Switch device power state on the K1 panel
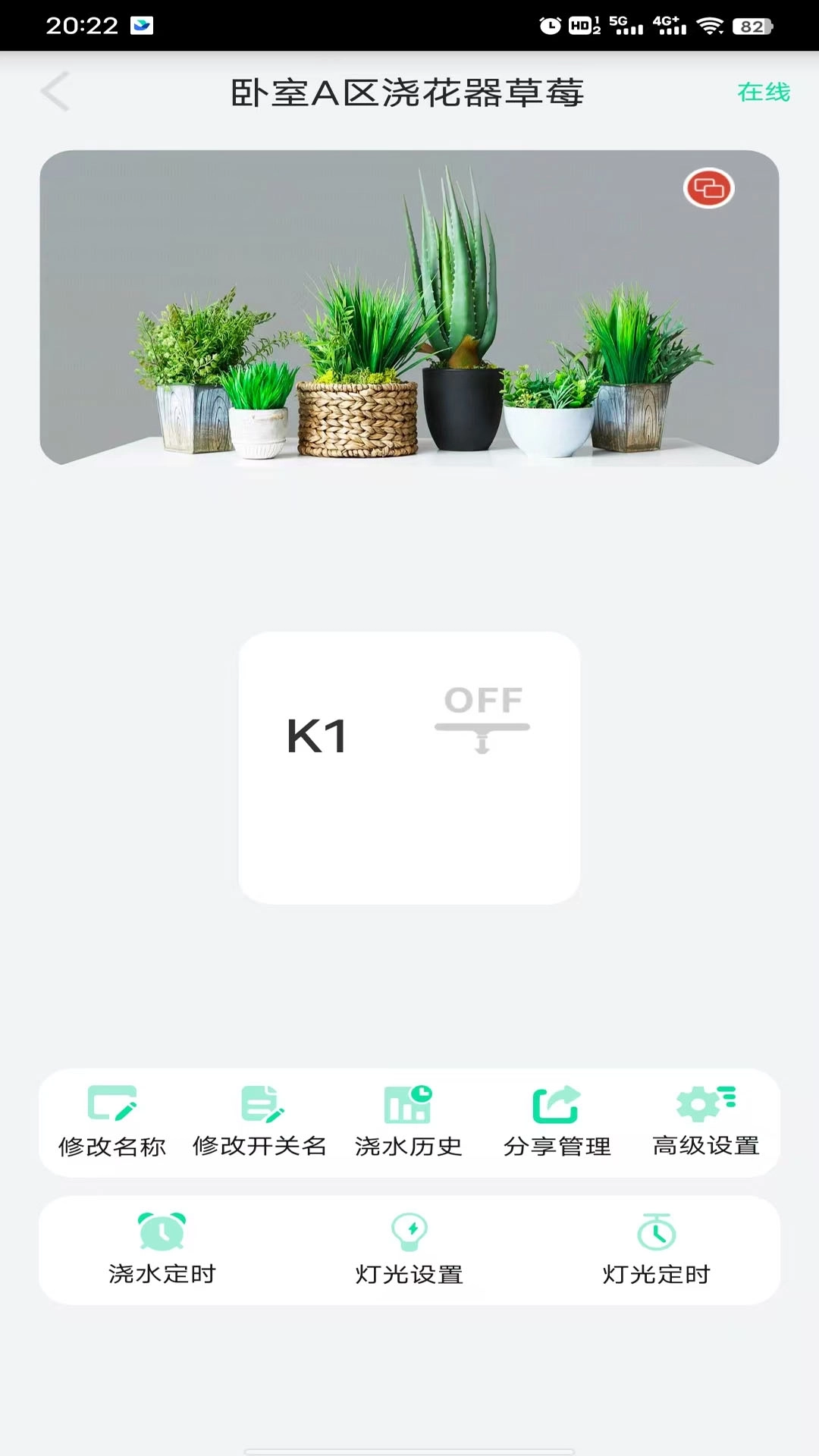The image size is (819, 1456). (x=483, y=720)
